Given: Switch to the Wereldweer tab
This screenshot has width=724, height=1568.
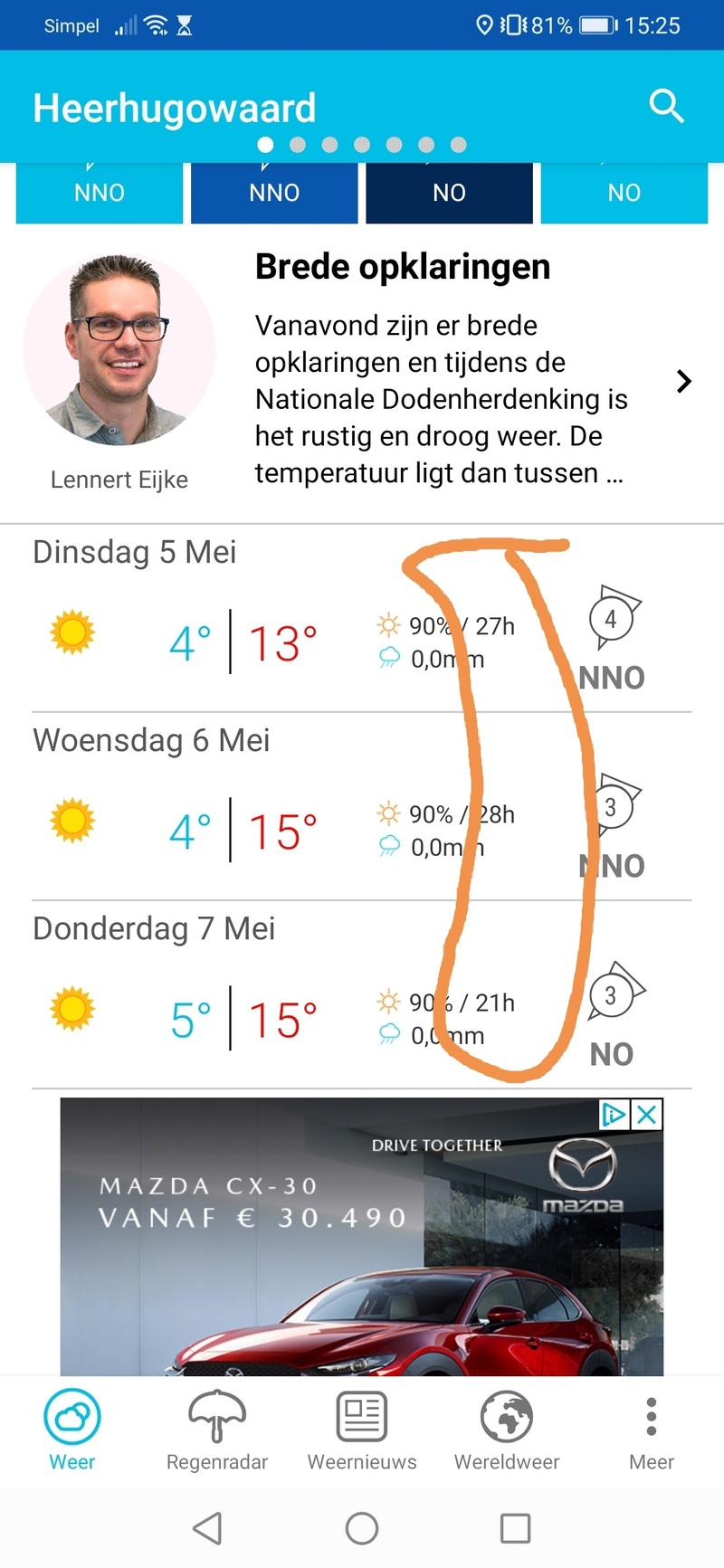Looking at the screenshot, I should pyautogui.click(x=507, y=1430).
